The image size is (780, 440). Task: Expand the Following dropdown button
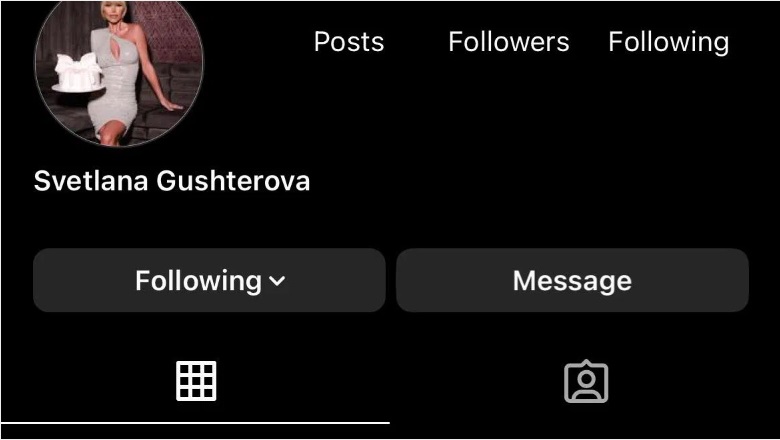coord(209,281)
